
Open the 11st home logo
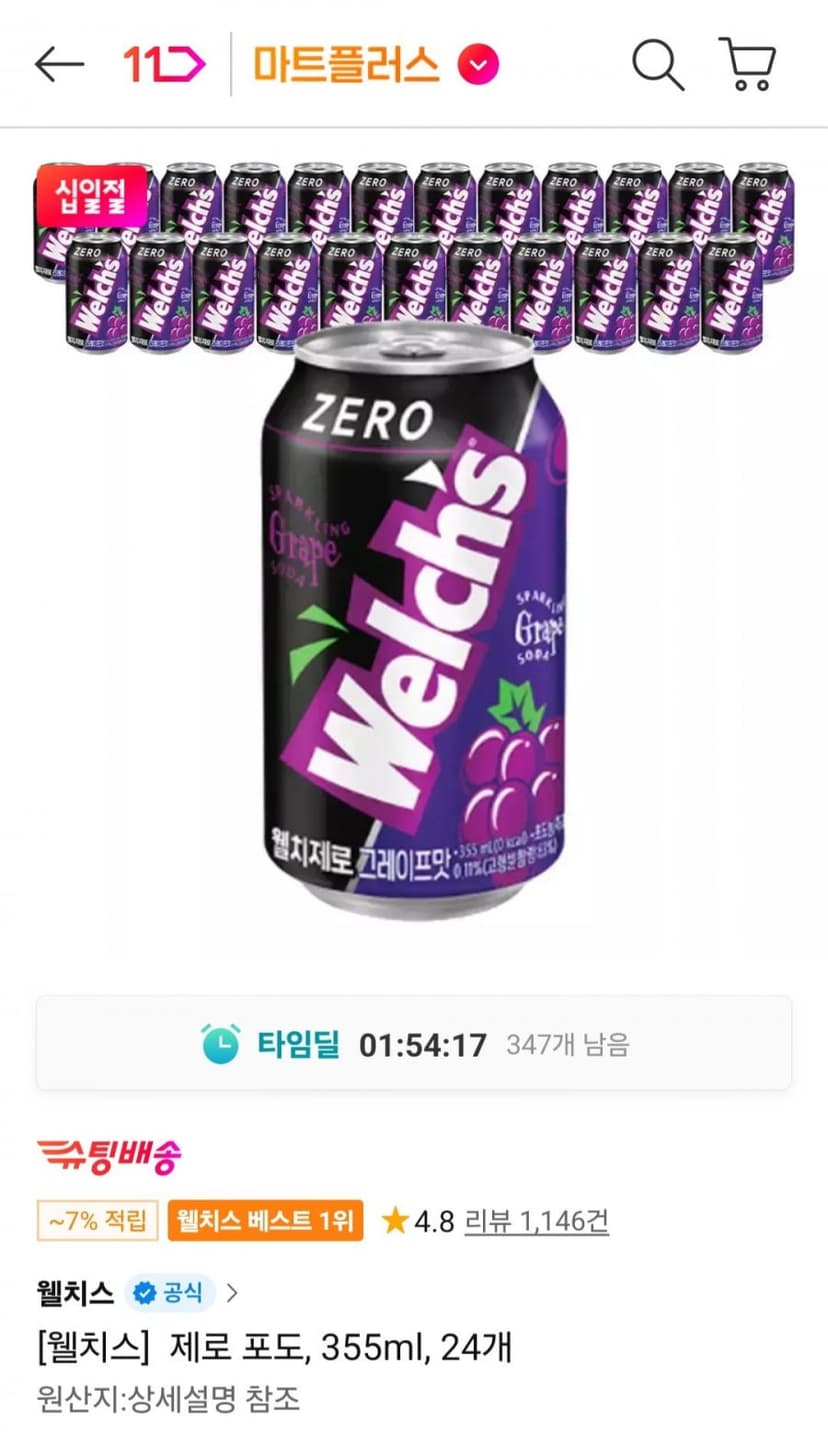(164, 65)
